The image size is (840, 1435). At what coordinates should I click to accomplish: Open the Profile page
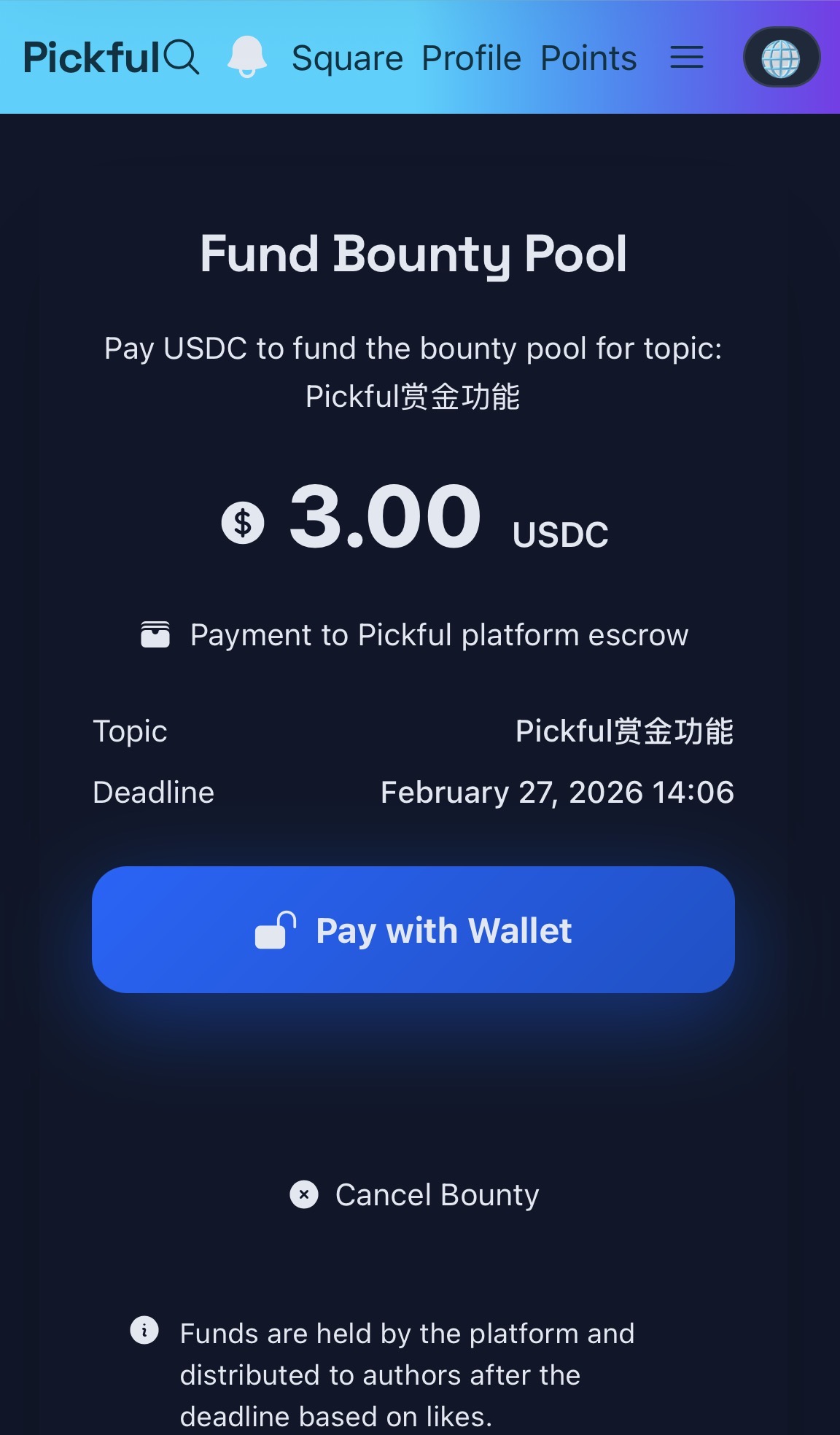472,58
